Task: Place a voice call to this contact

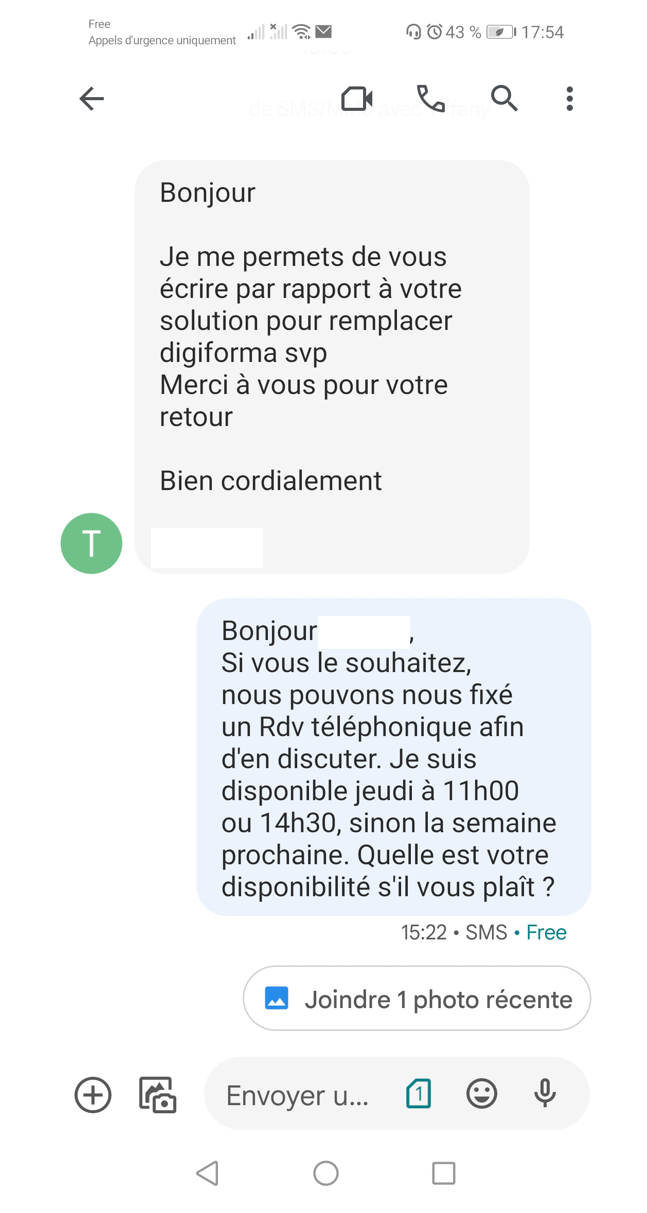Action: [431, 98]
